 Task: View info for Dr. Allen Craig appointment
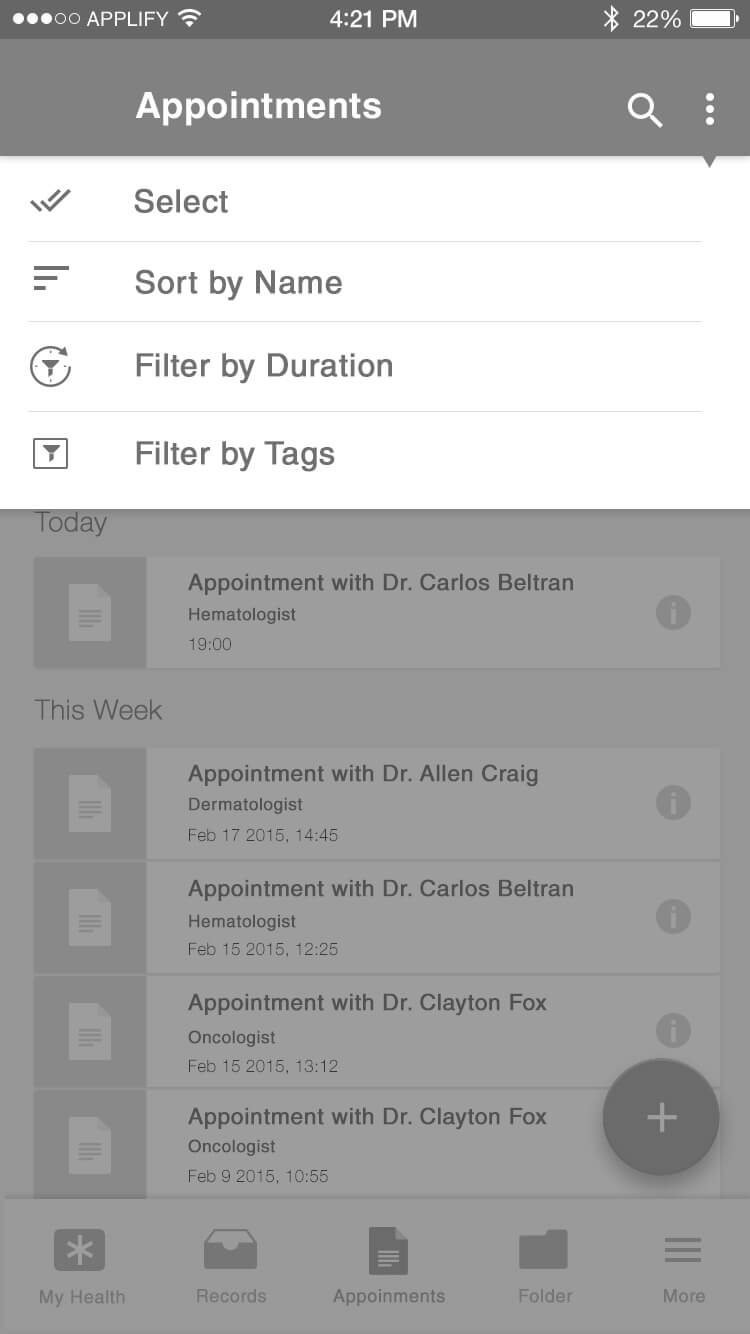(673, 802)
